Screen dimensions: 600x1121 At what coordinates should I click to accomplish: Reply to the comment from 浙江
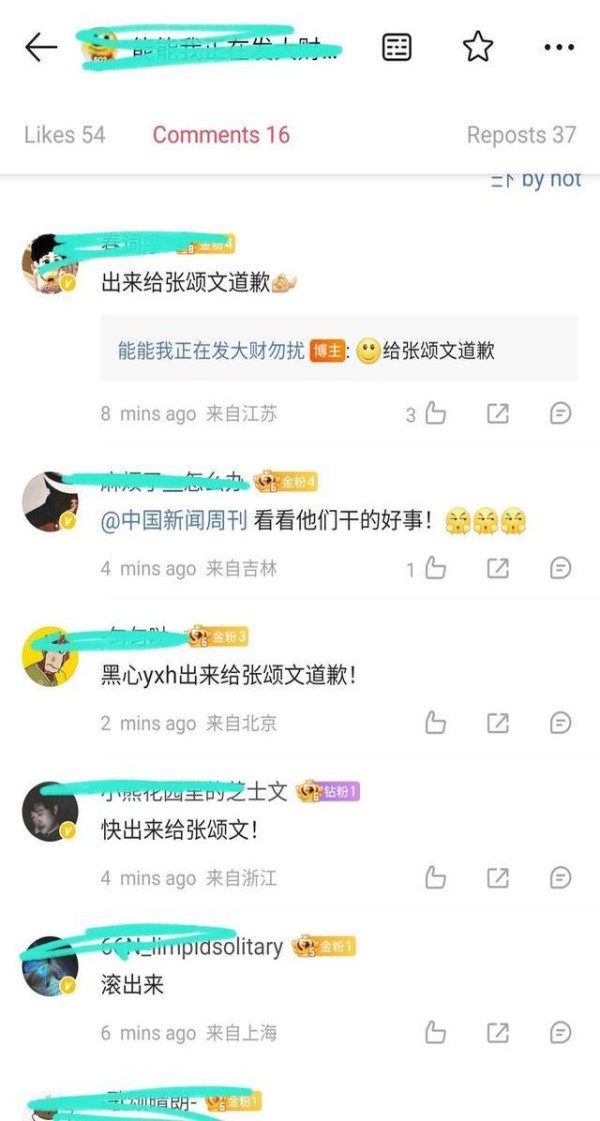click(561, 878)
